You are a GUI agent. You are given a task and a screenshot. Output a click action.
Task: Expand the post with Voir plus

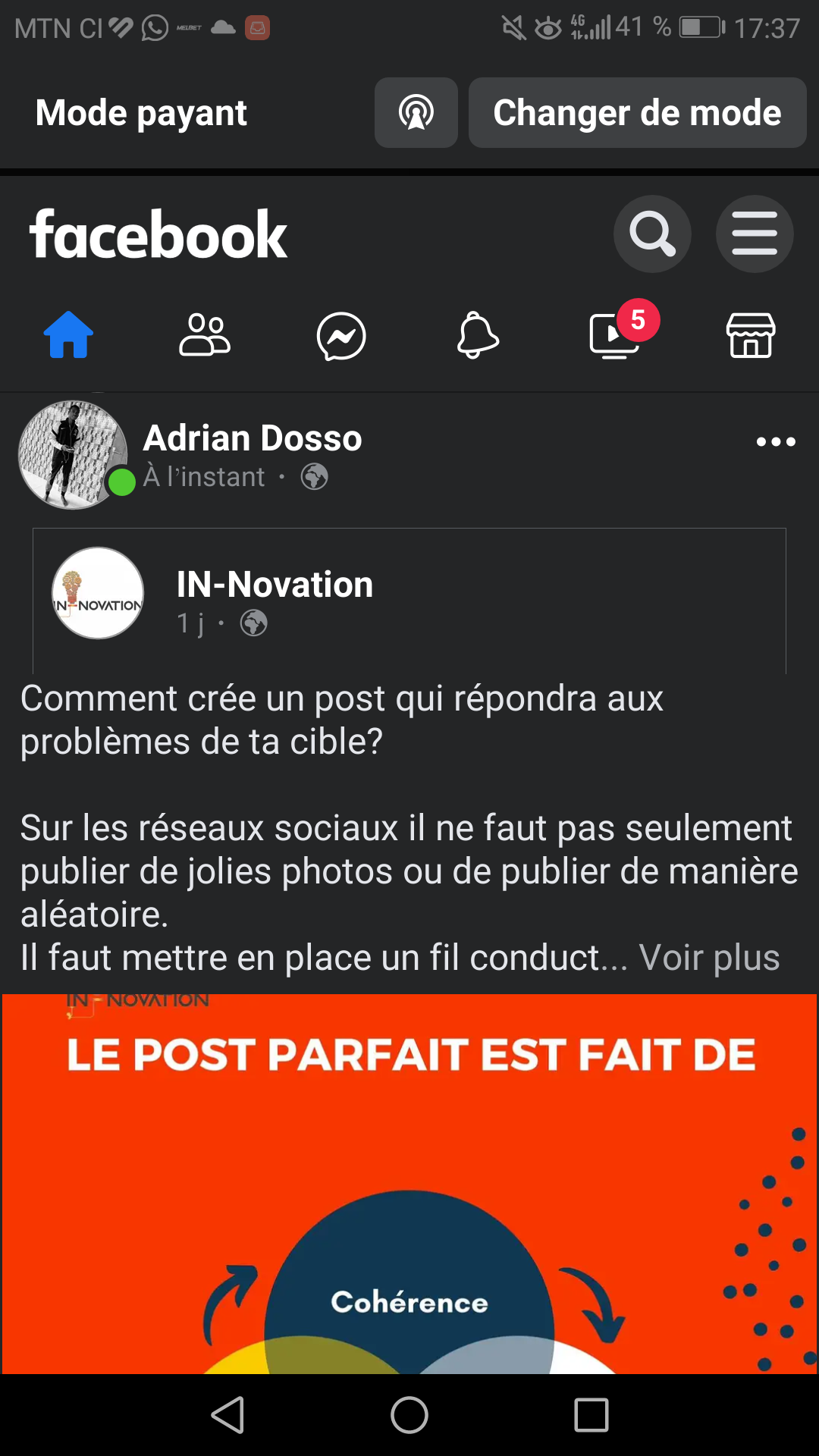coord(709,958)
